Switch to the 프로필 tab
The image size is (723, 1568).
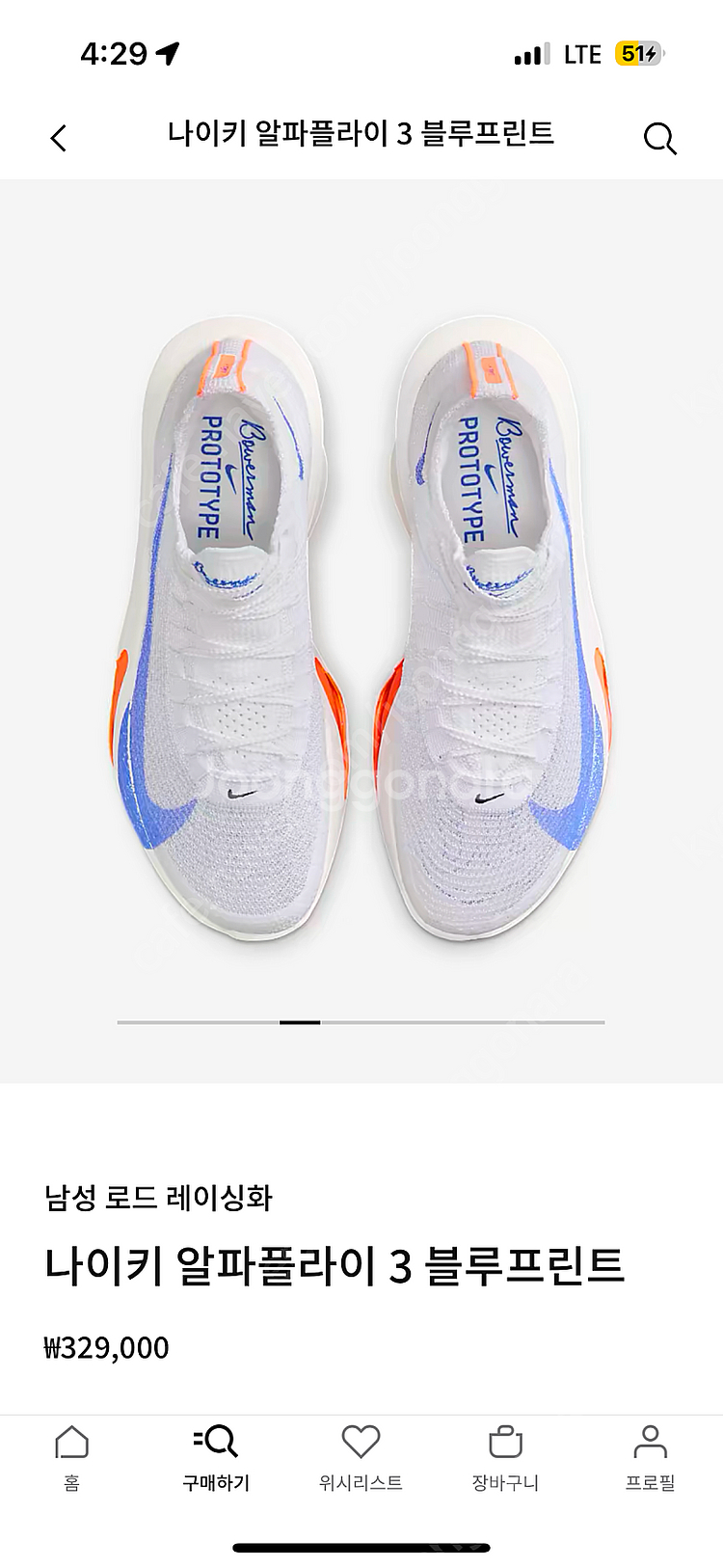point(650,1456)
